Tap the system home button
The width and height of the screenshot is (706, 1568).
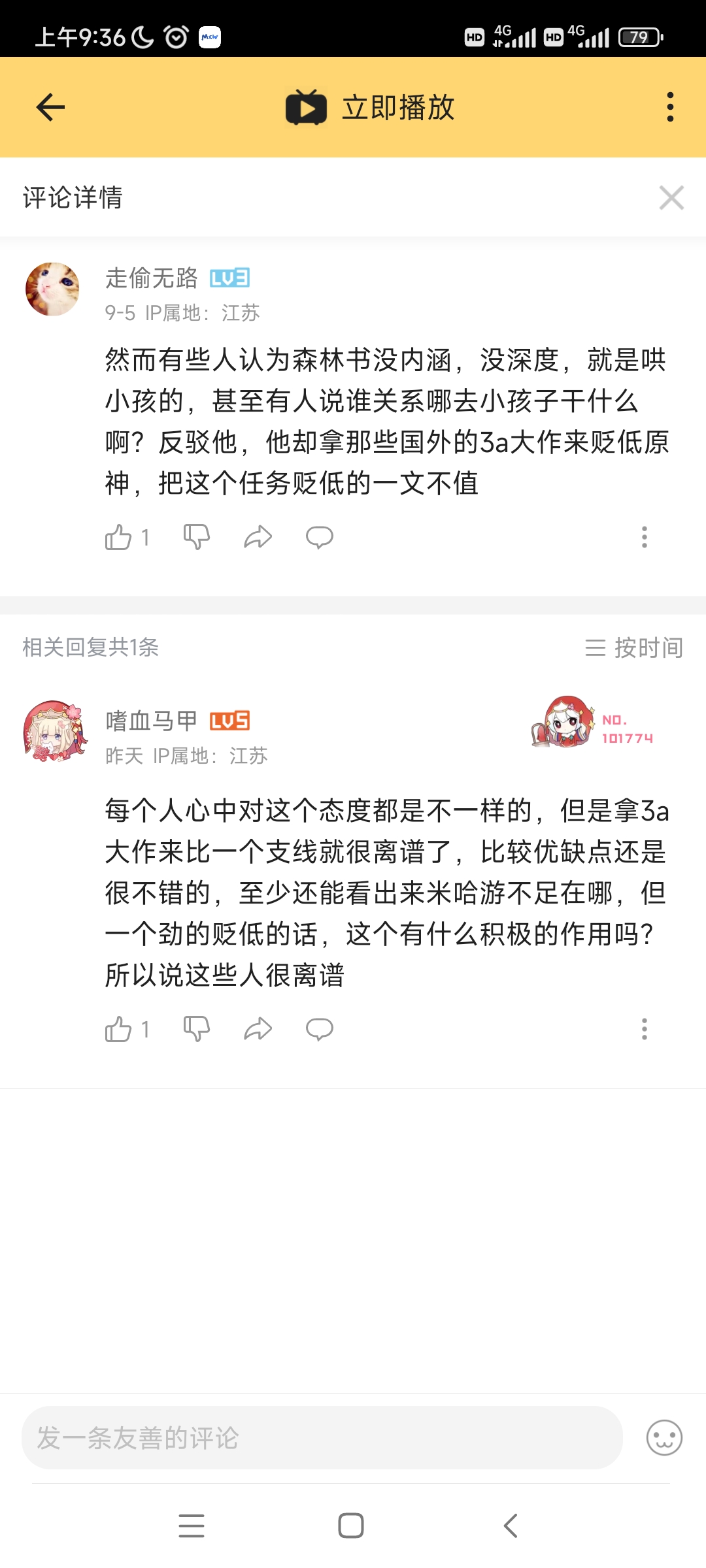[x=351, y=1526]
